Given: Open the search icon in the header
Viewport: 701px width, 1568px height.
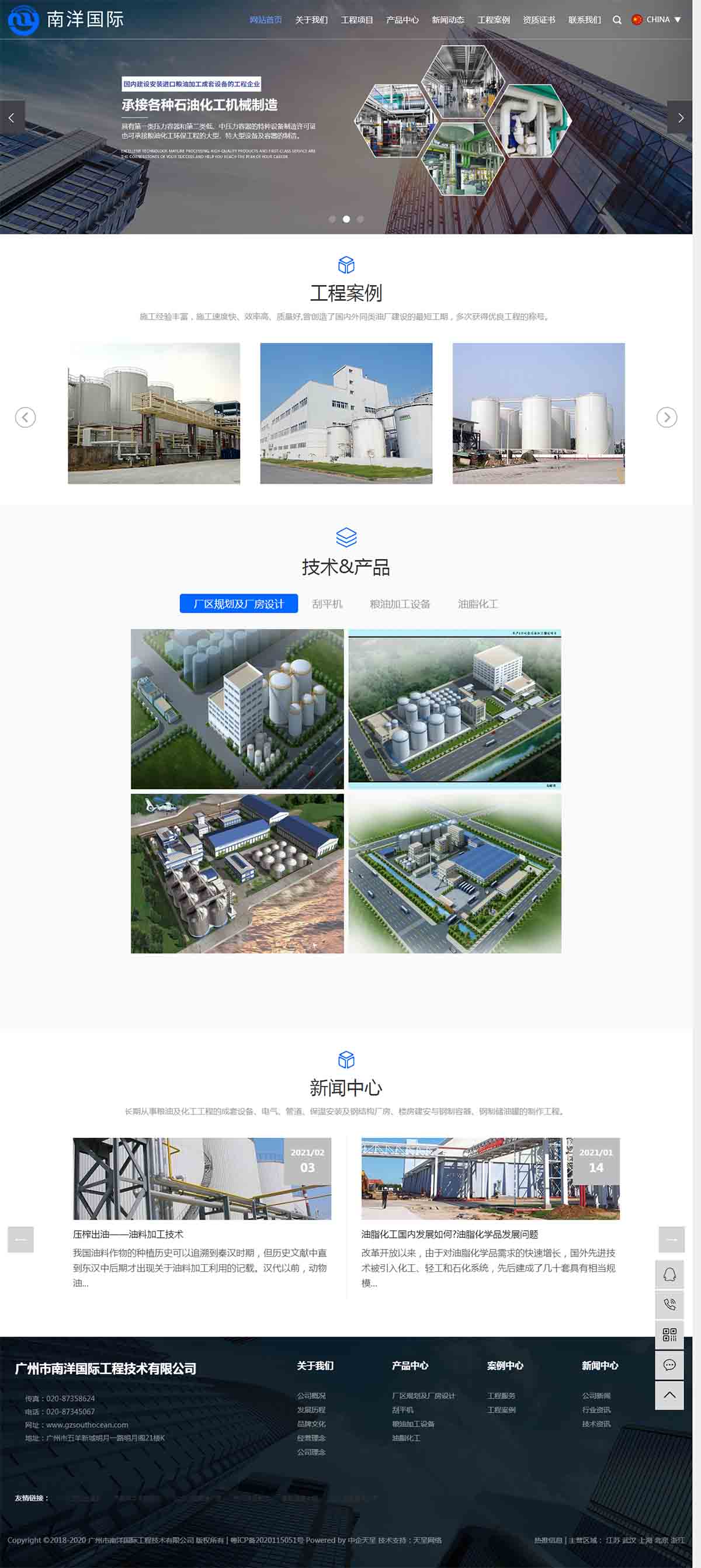Looking at the screenshot, I should click(616, 20).
